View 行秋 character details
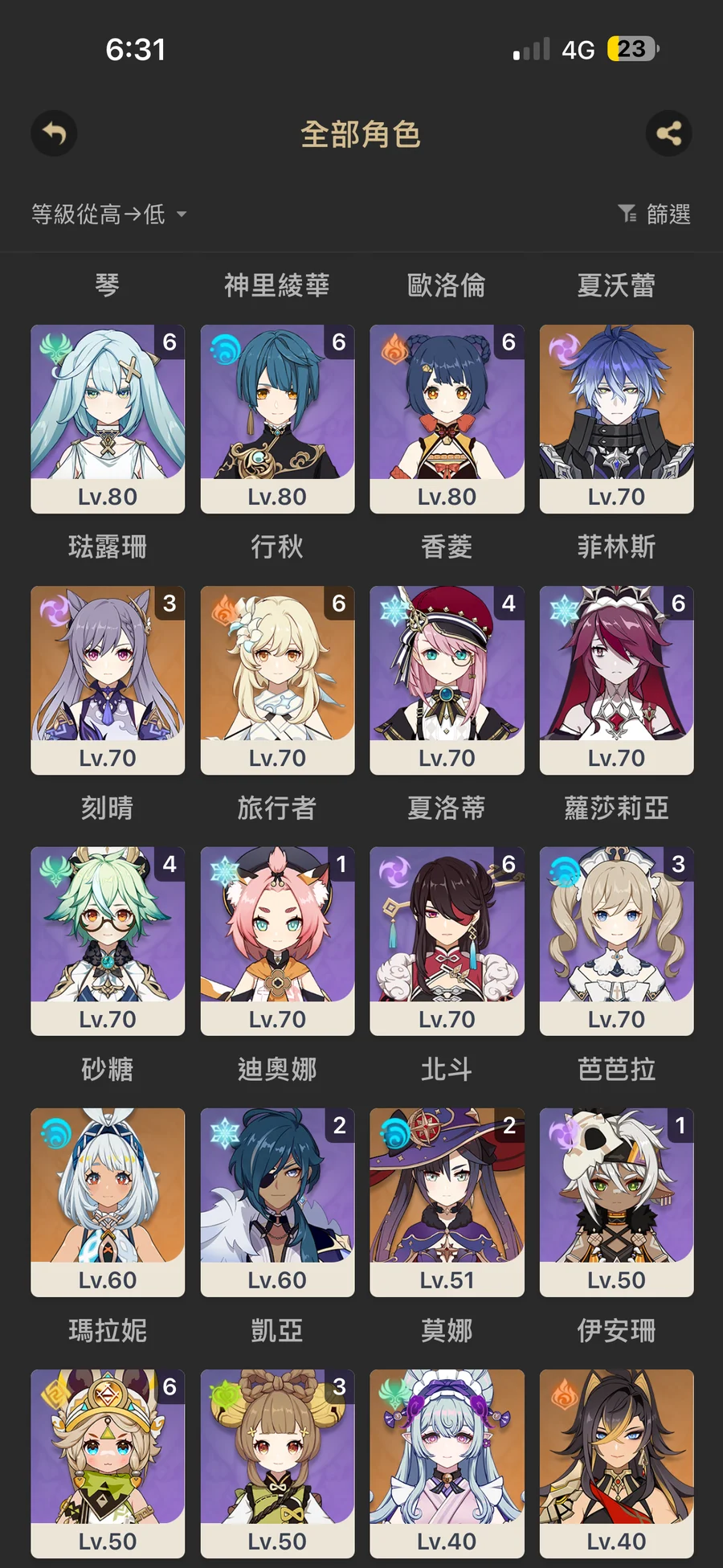Image resolution: width=723 pixels, height=1568 pixels. pos(277,418)
